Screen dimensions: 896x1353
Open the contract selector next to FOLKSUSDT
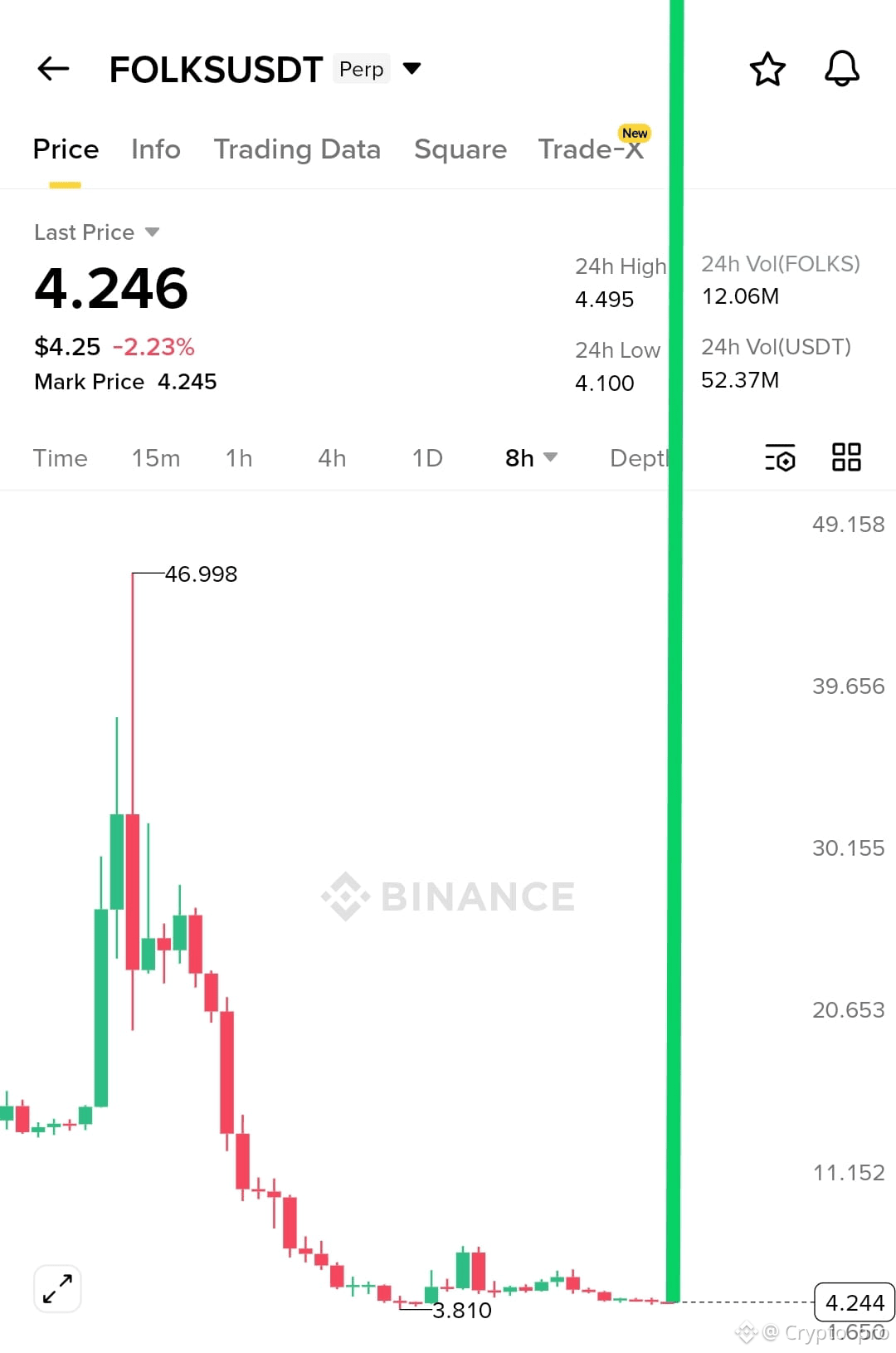[411, 70]
